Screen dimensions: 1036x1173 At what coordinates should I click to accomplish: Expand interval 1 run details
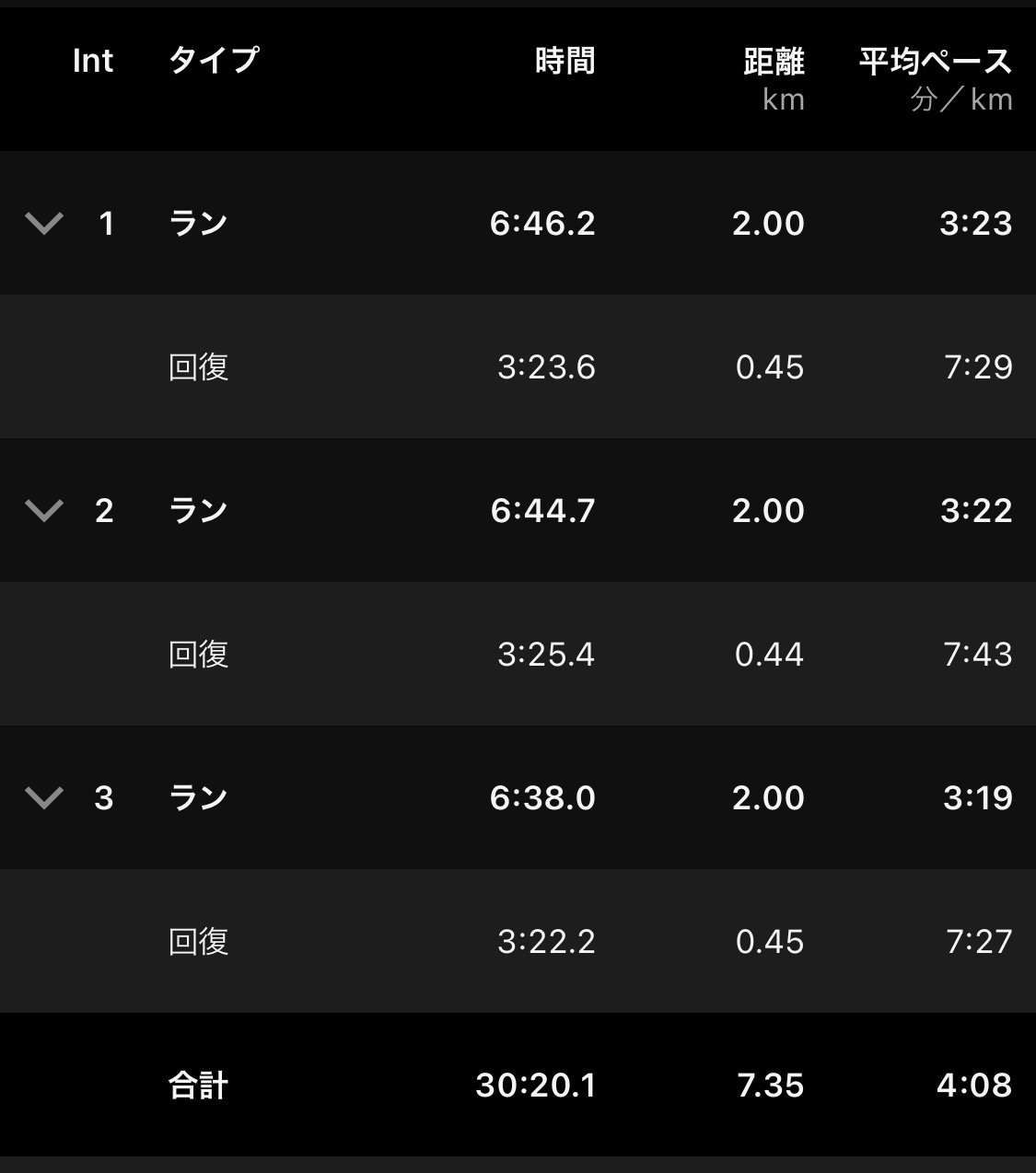[x=44, y=224]
